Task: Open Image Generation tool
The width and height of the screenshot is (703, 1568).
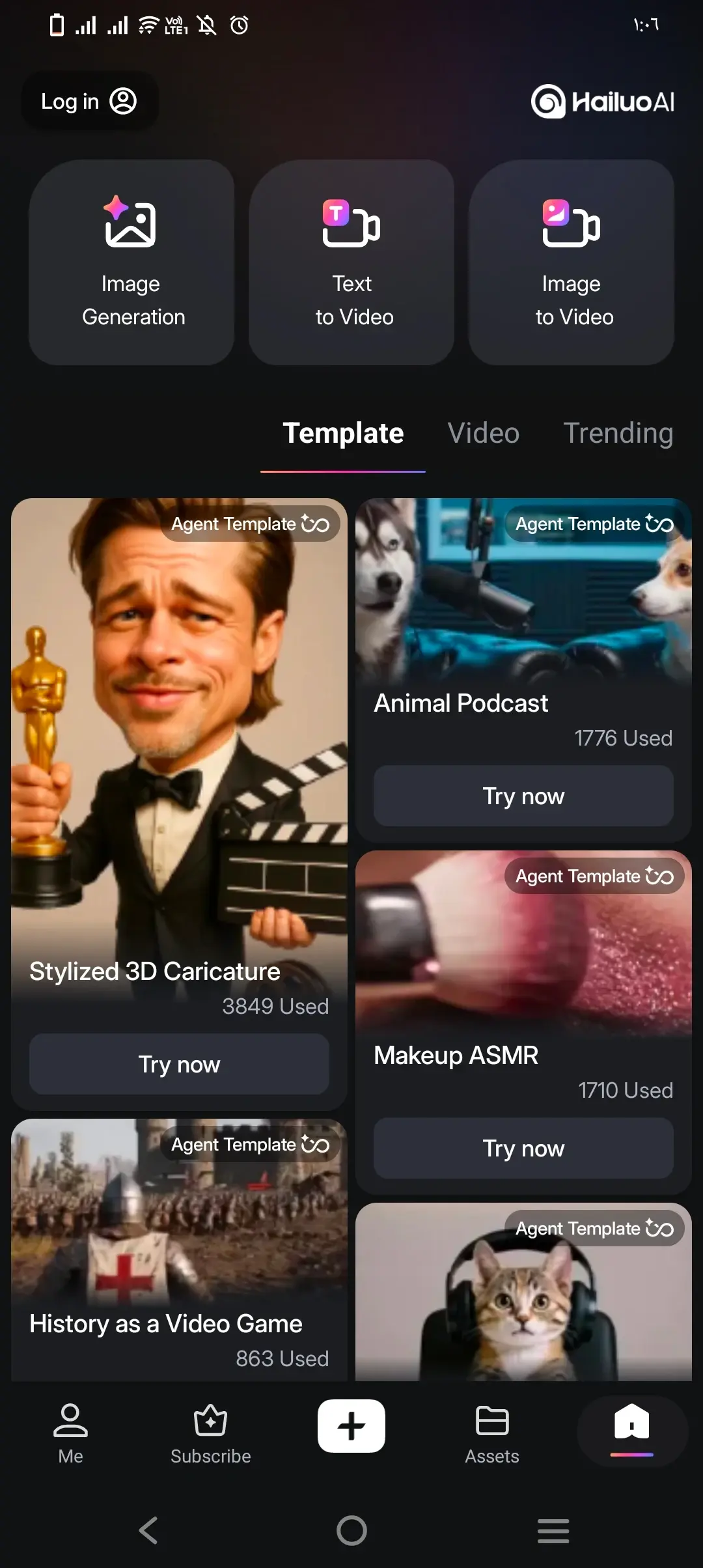Action: coord(131,262)
